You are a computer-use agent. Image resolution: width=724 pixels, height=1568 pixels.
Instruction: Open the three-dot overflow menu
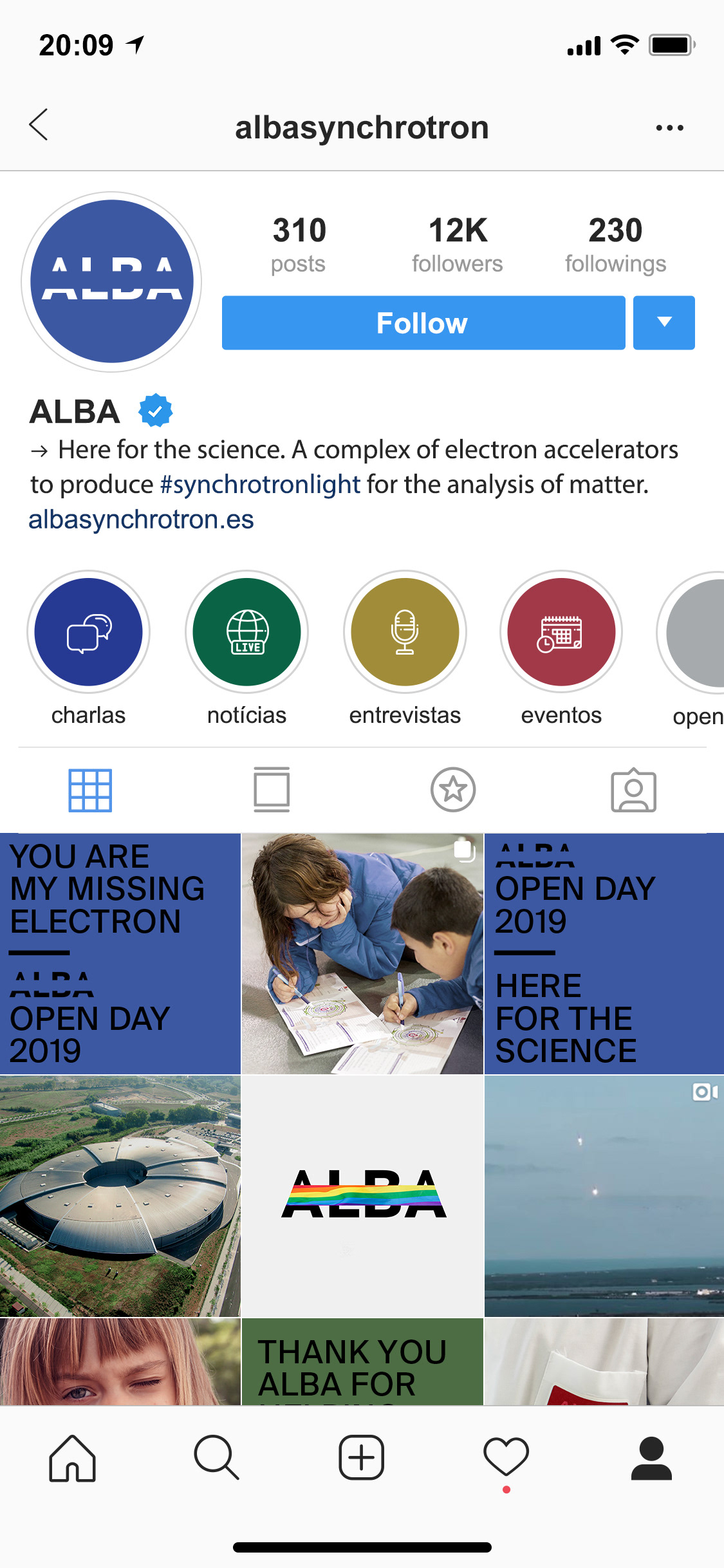(x=669, y=127)
